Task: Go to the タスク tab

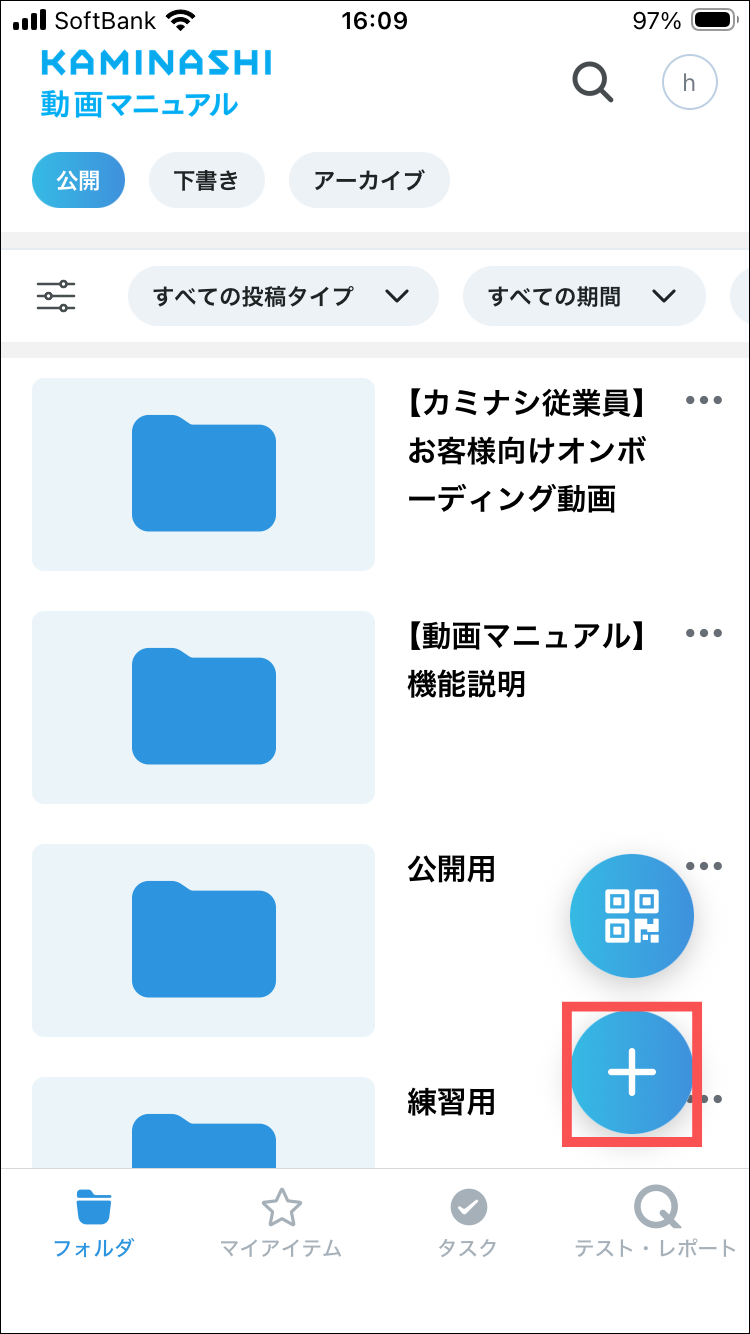Action: (x=468, y=1222)
